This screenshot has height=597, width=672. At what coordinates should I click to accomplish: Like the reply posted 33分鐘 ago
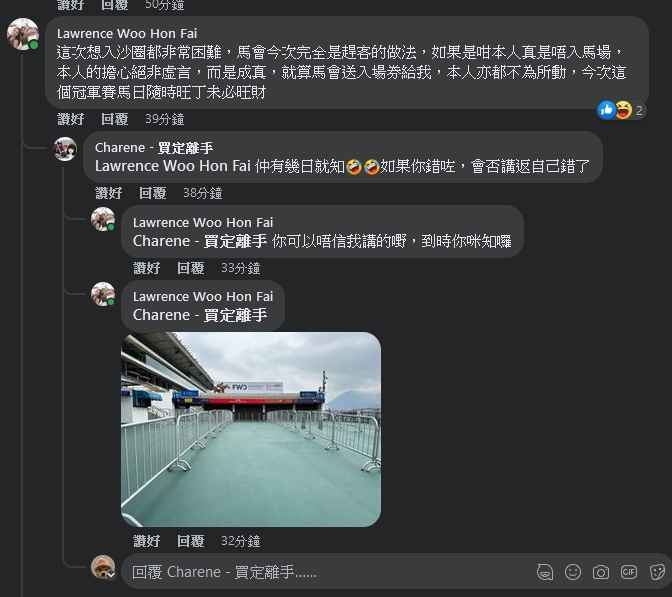tap(146, 268)
